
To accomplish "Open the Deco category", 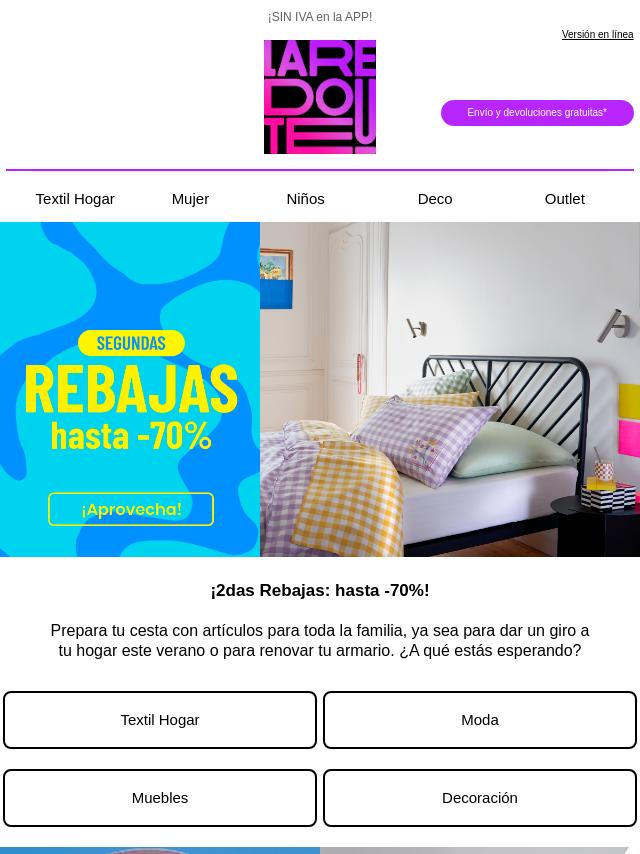I will click(x=435, y=199).
